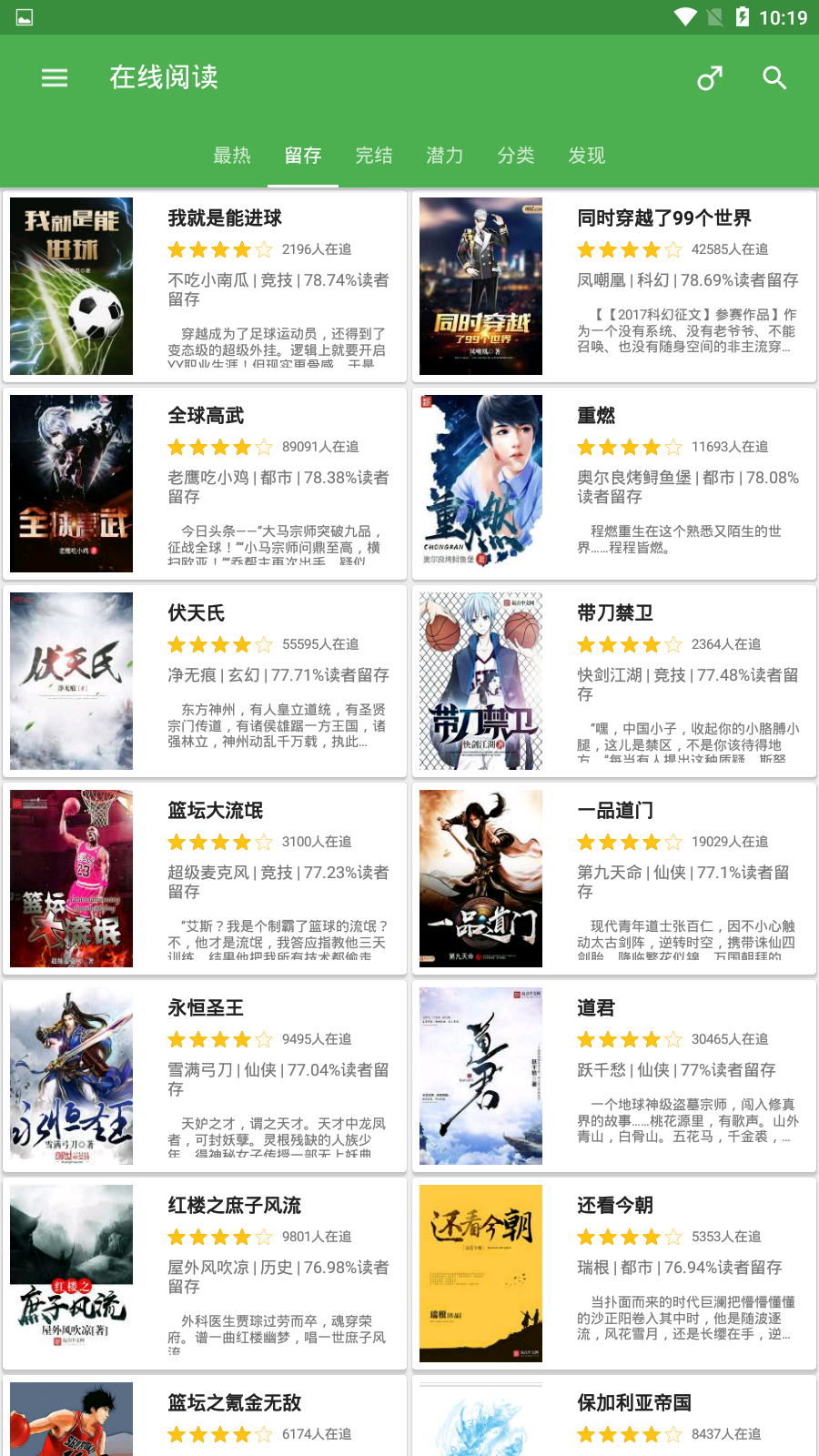Open the search icon
Viewport: 819px width, 1456px height.
tap(774, 78)
